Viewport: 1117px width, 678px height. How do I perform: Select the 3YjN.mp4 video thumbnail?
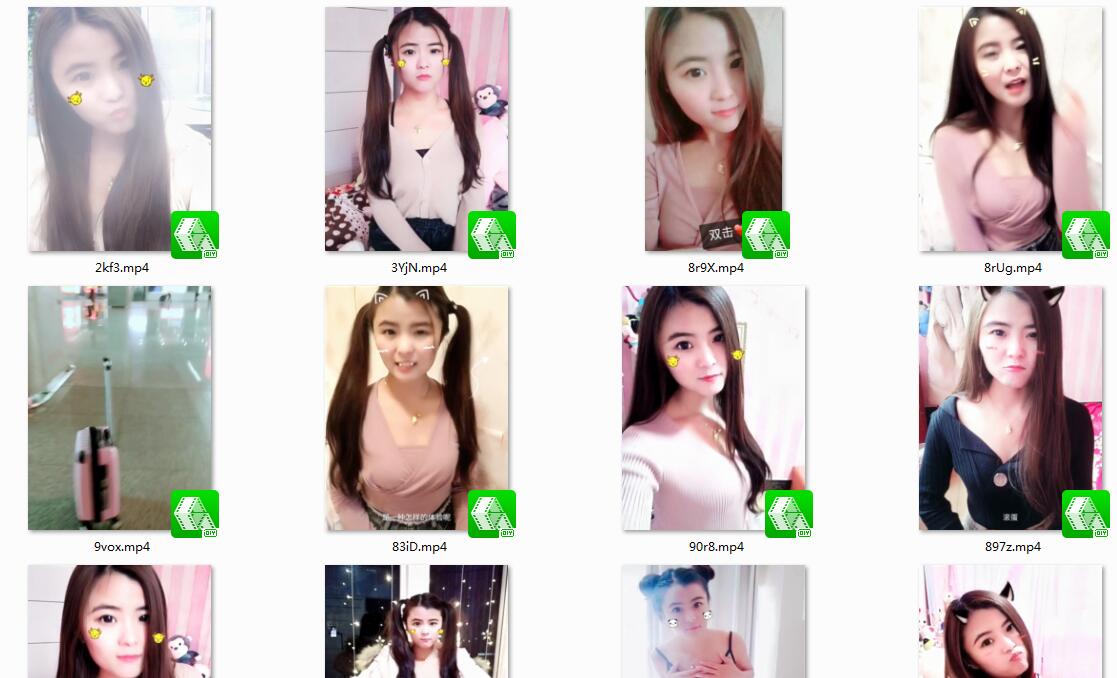(x=416, y=130)
